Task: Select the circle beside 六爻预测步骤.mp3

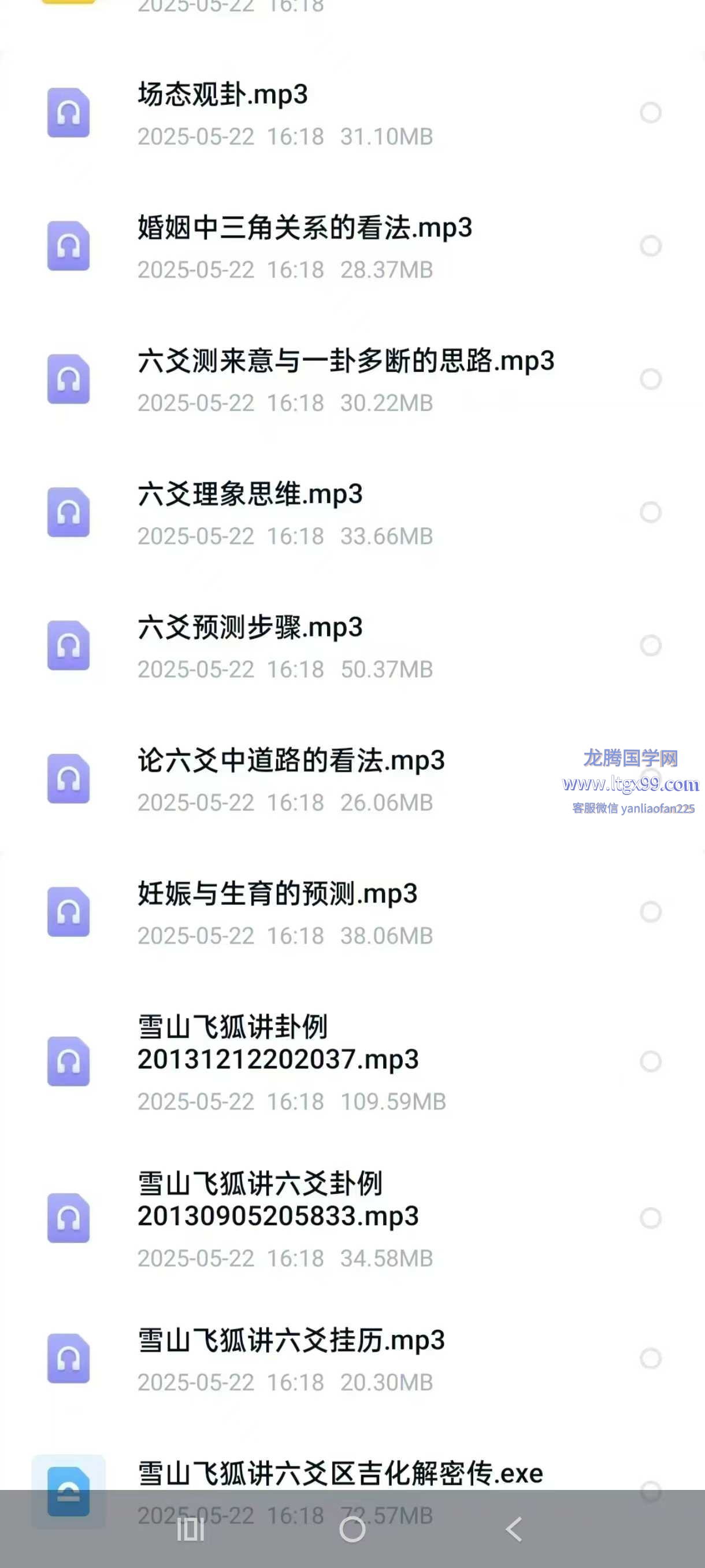Action: tap(650, 645)
